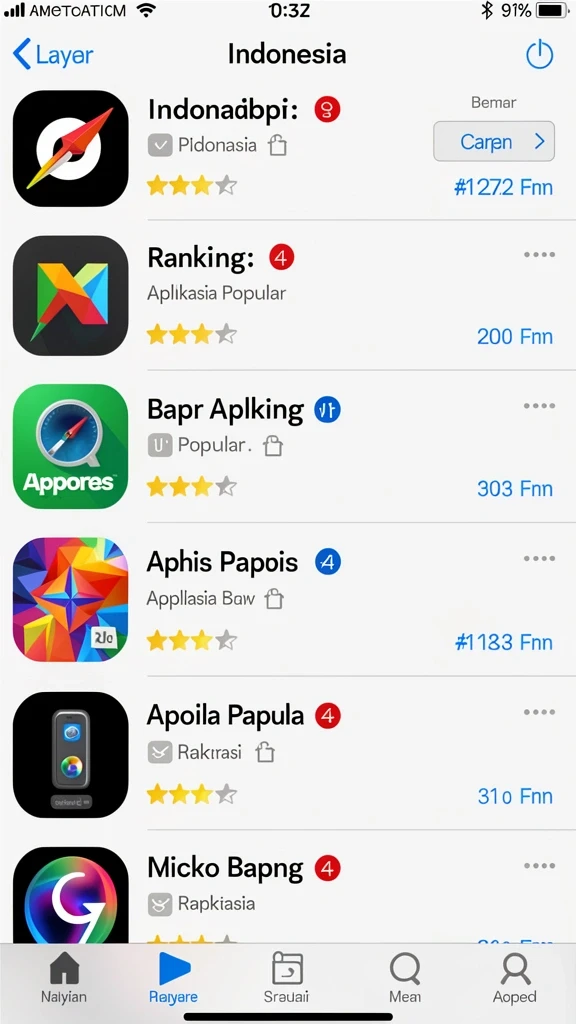Switch to the Rayare tab
The width and height of the screenshot is (576, 1024).
(174, 978)
